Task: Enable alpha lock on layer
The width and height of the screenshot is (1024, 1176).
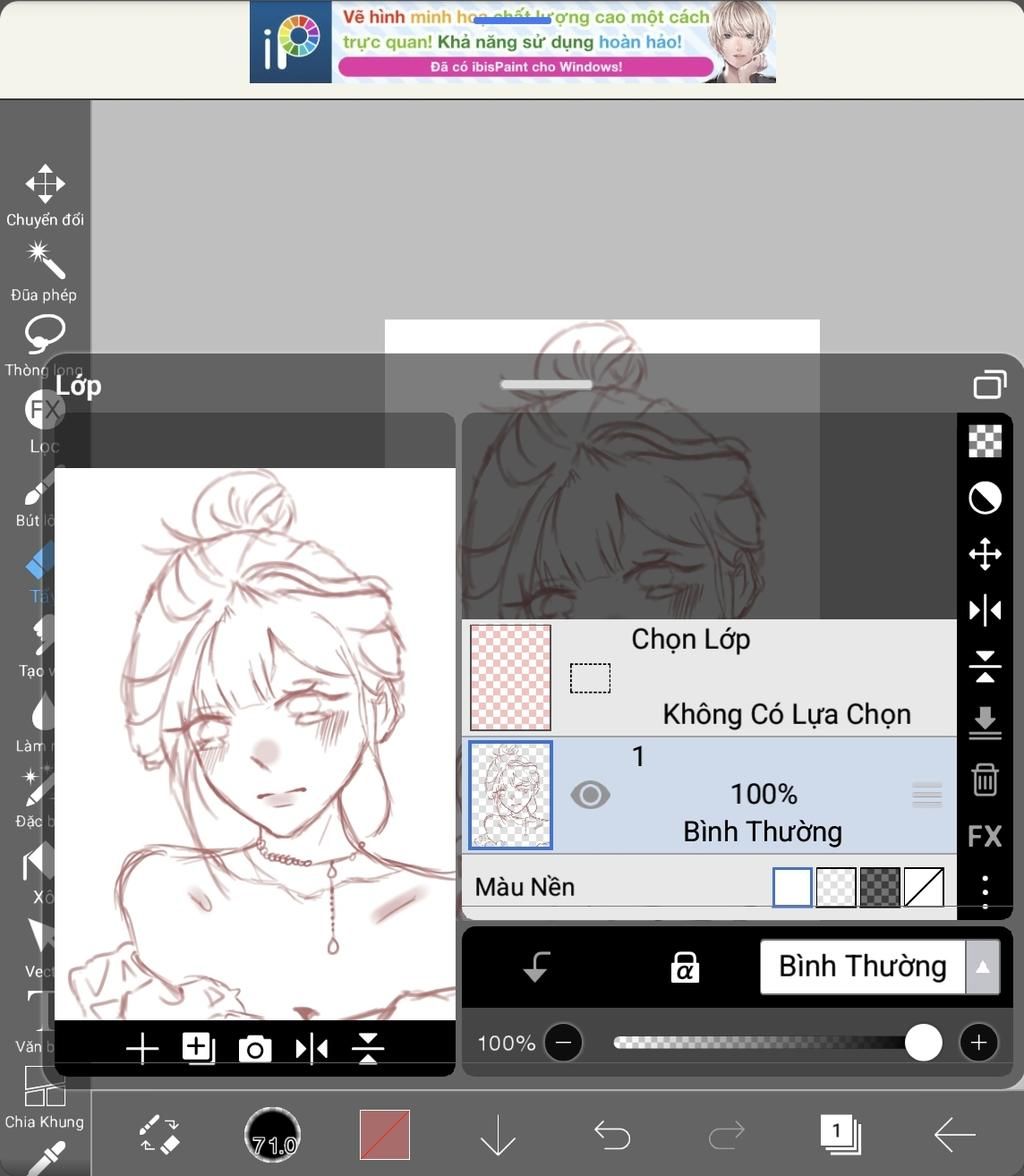Action: tap(684, 967)
